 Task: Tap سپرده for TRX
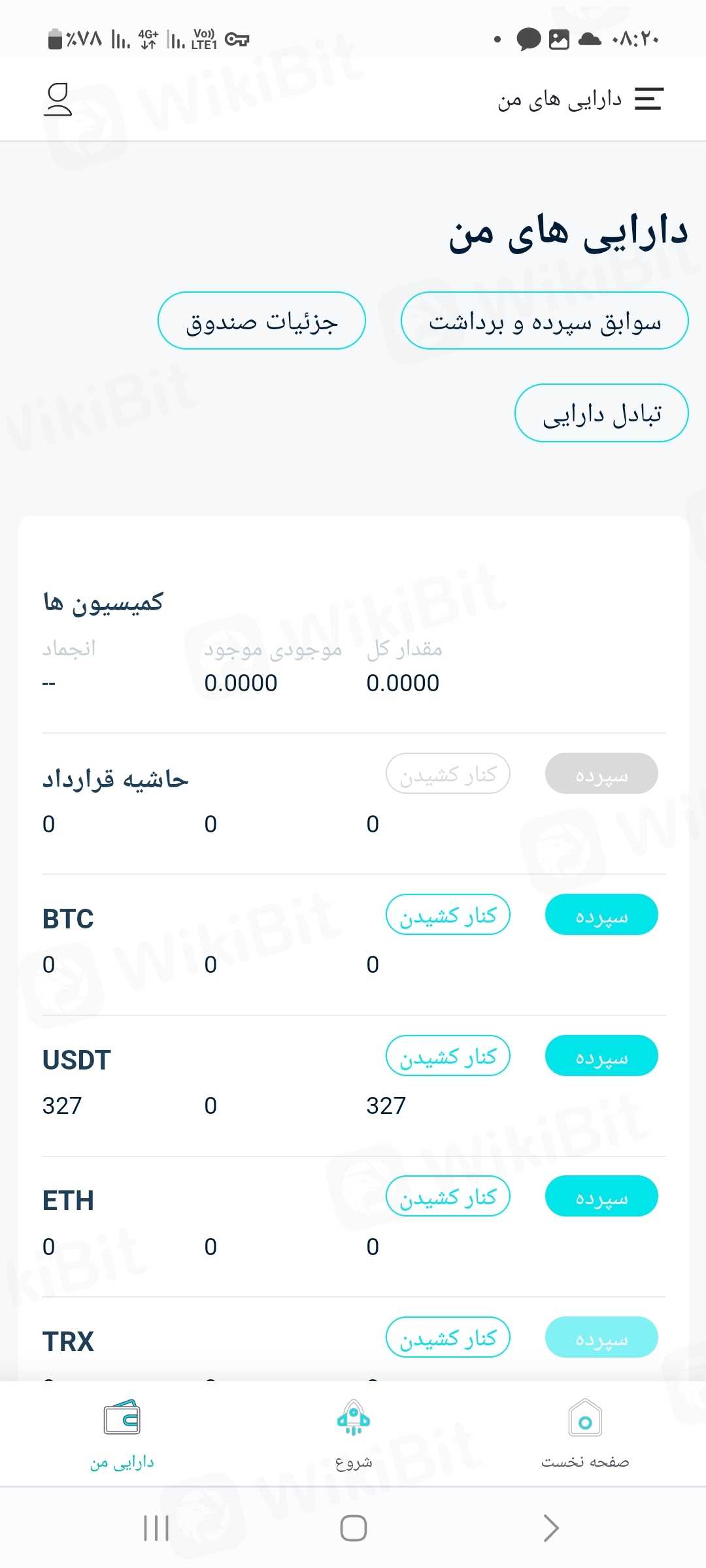601,1337
